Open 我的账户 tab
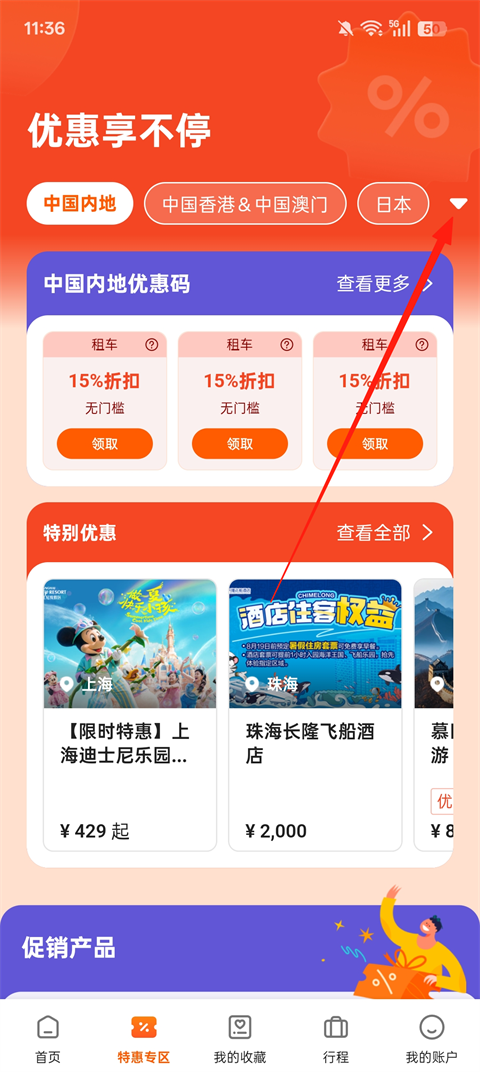The height and width of the screenshot is (1072, 480). coord(431,1038)
